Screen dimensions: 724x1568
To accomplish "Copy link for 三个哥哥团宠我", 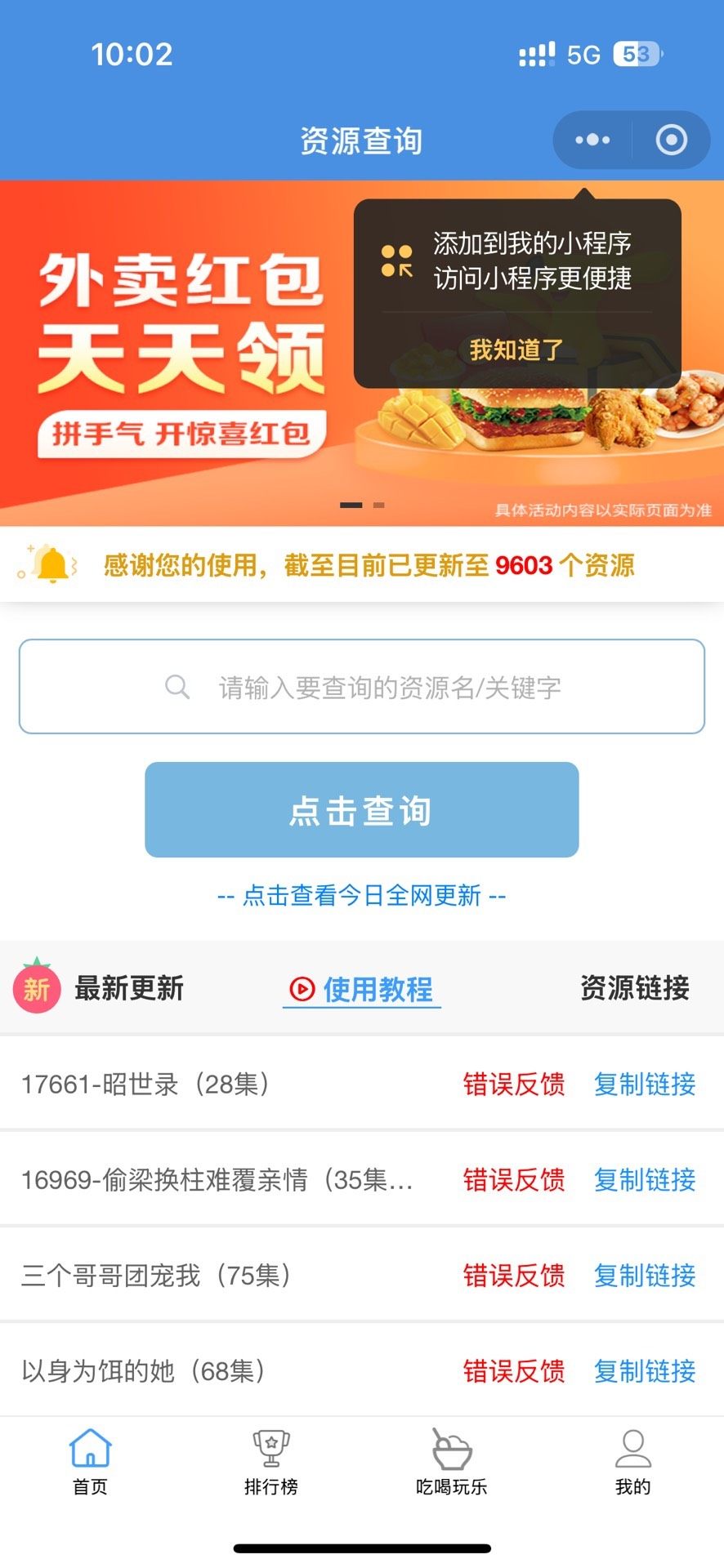I will pyautogui.click(x=645, y=1275).
